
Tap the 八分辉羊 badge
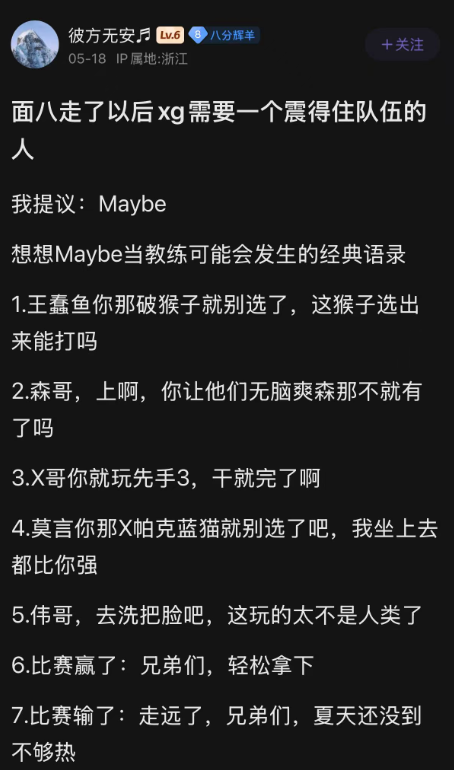[x=224, y=35]
